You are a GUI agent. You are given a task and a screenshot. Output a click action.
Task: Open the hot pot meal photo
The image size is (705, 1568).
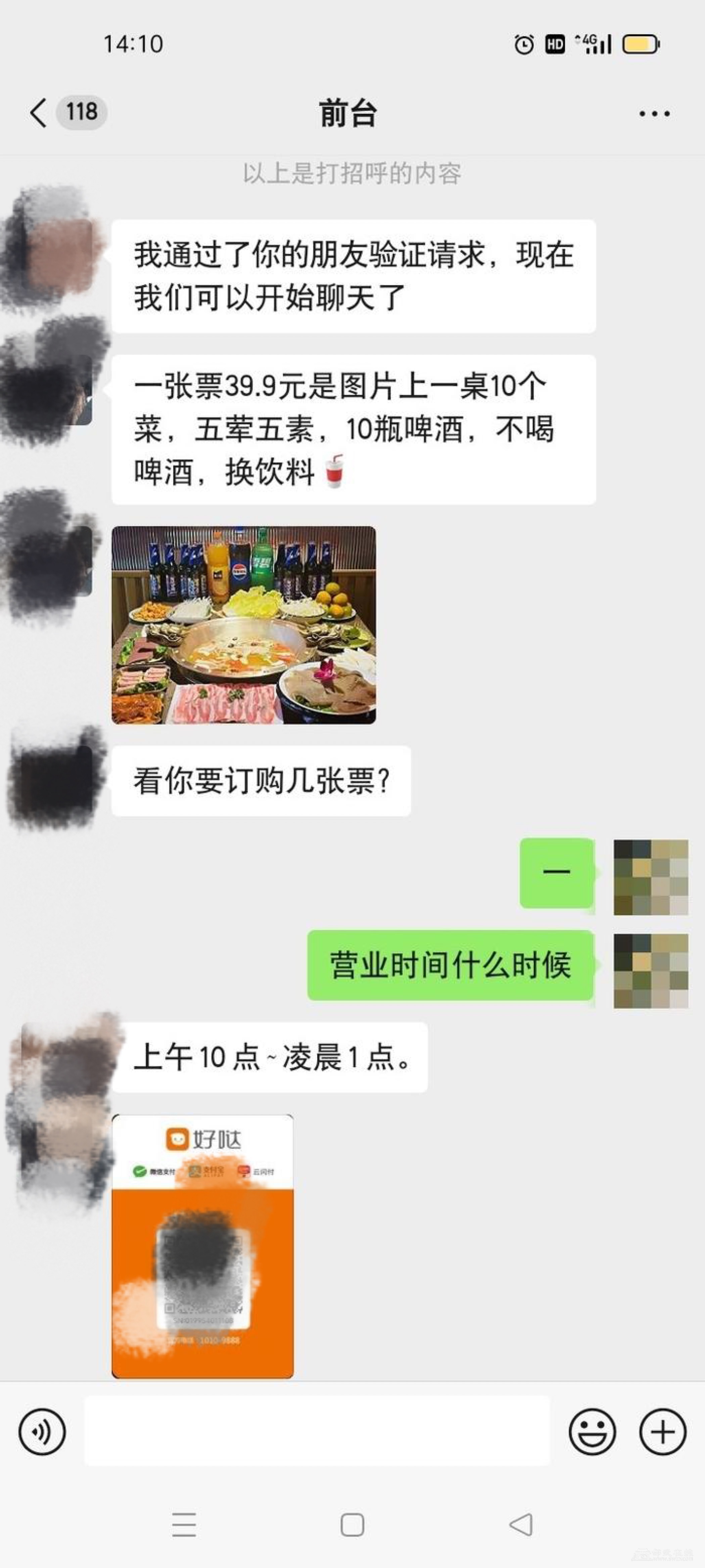click(x=243, y=624)
